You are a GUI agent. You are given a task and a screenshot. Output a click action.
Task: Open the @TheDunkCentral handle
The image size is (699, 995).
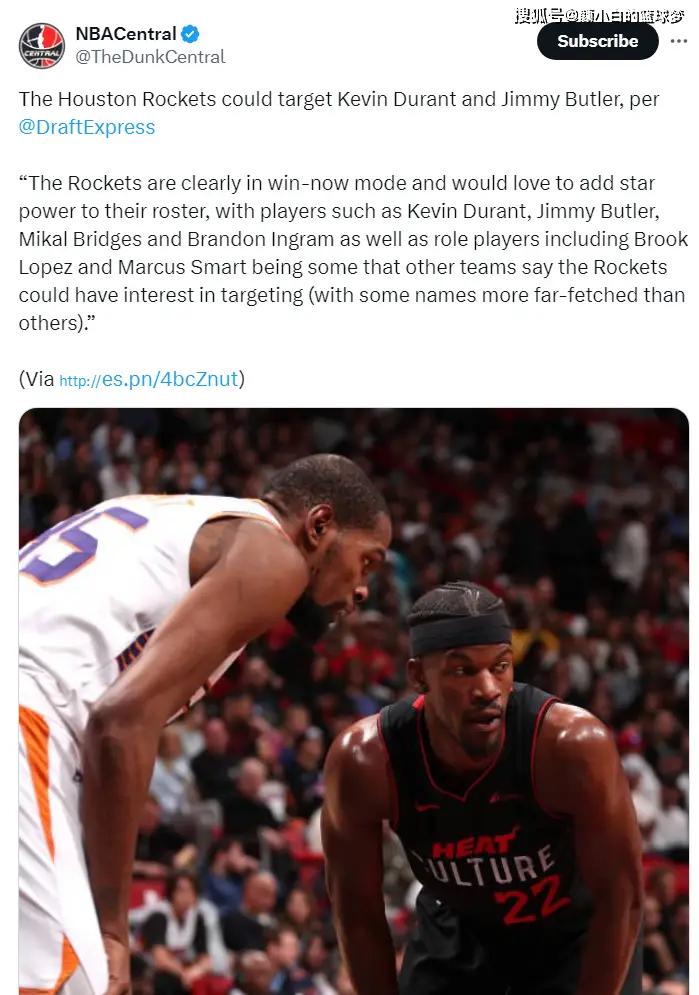[x=150, y=57]
